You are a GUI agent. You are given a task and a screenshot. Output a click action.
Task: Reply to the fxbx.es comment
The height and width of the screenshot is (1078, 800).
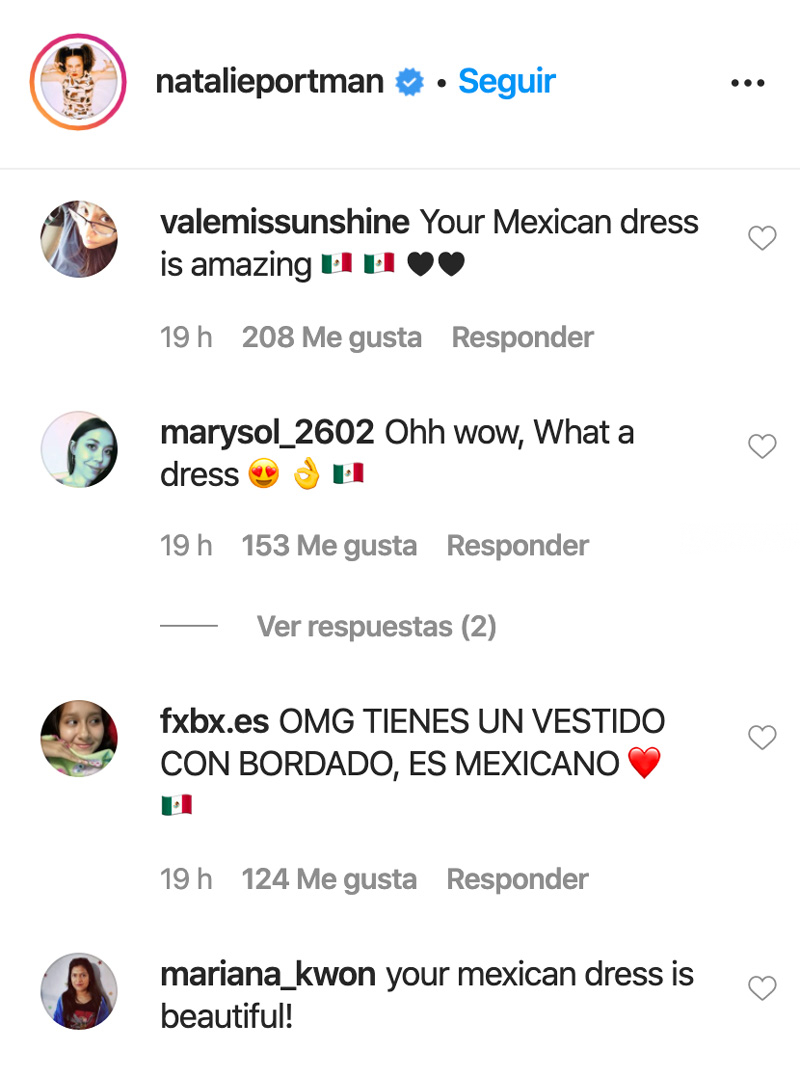517,880
